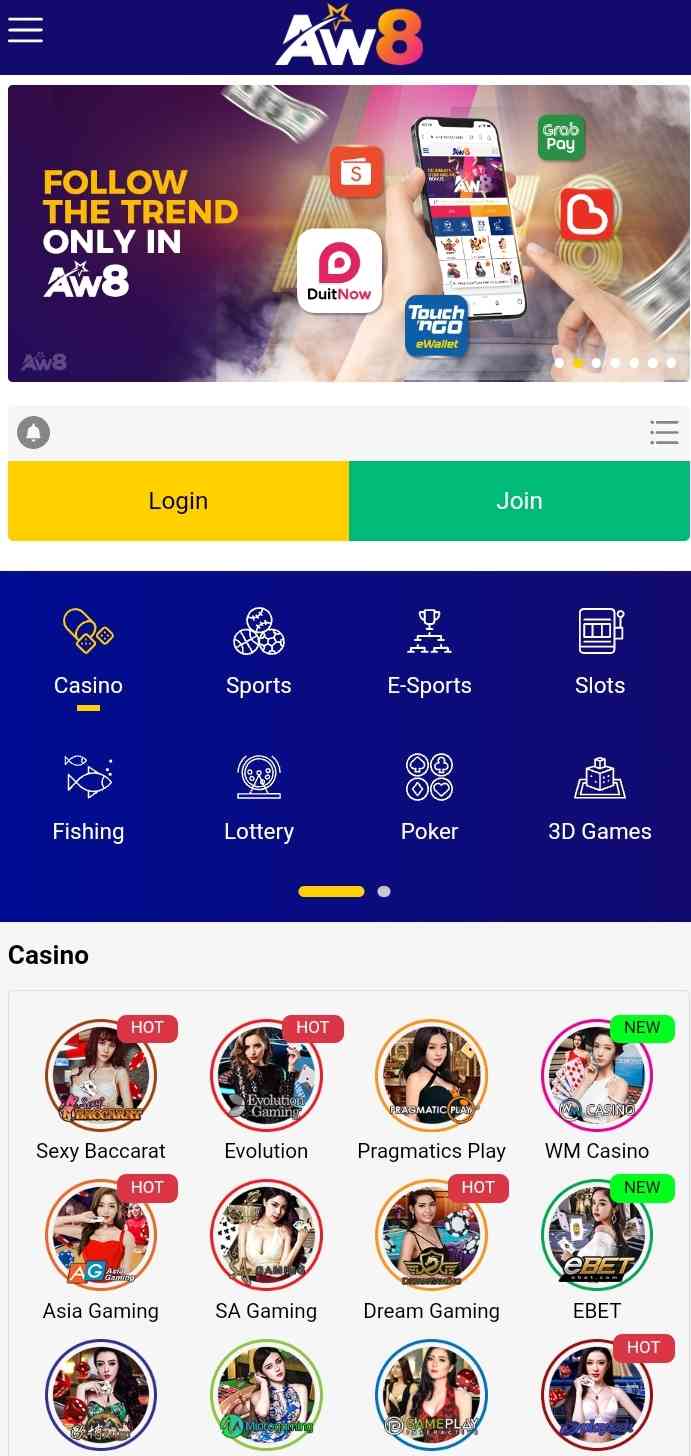Open WM Casino provider
This screenshot has width=691, height=1456.
point(596,1077)
